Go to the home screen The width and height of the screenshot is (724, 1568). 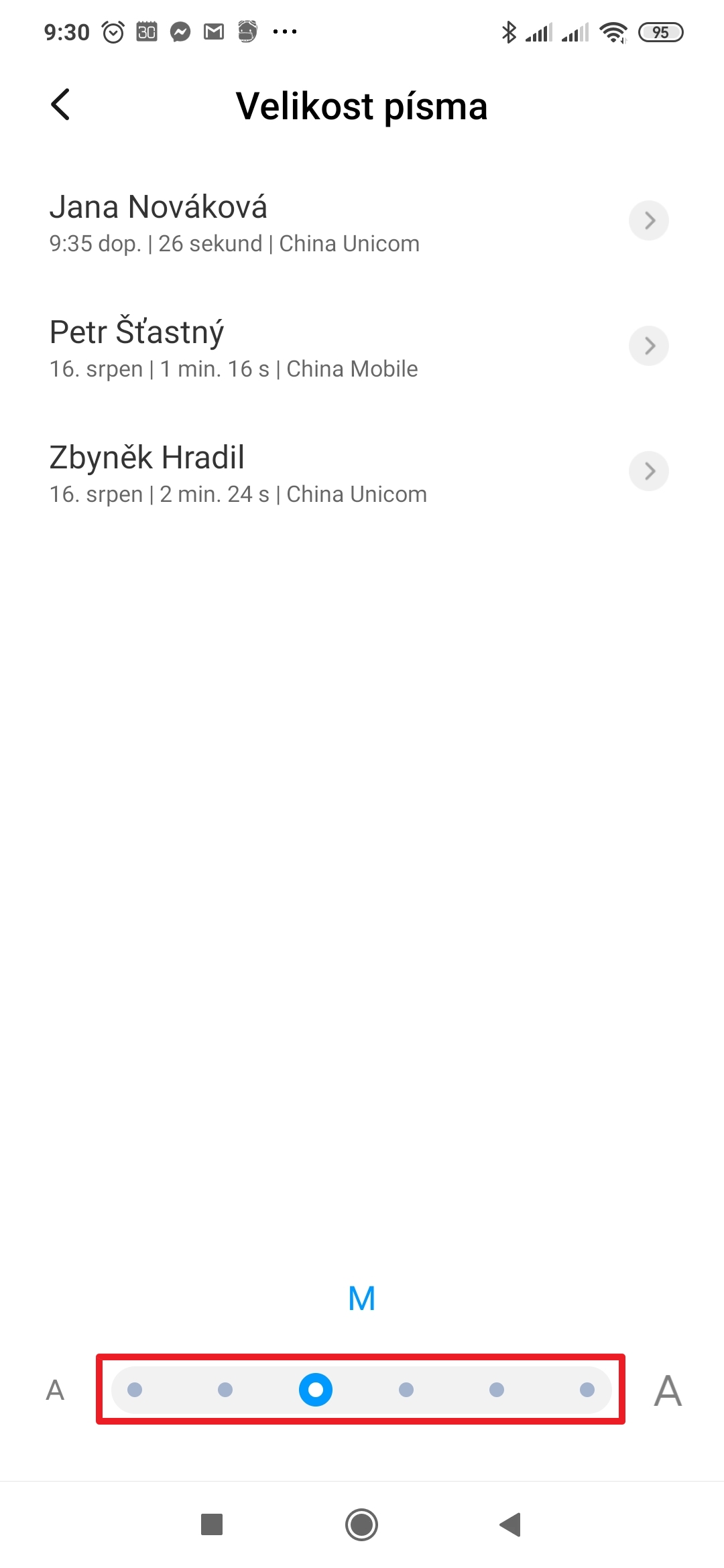tap(361, 1524)
